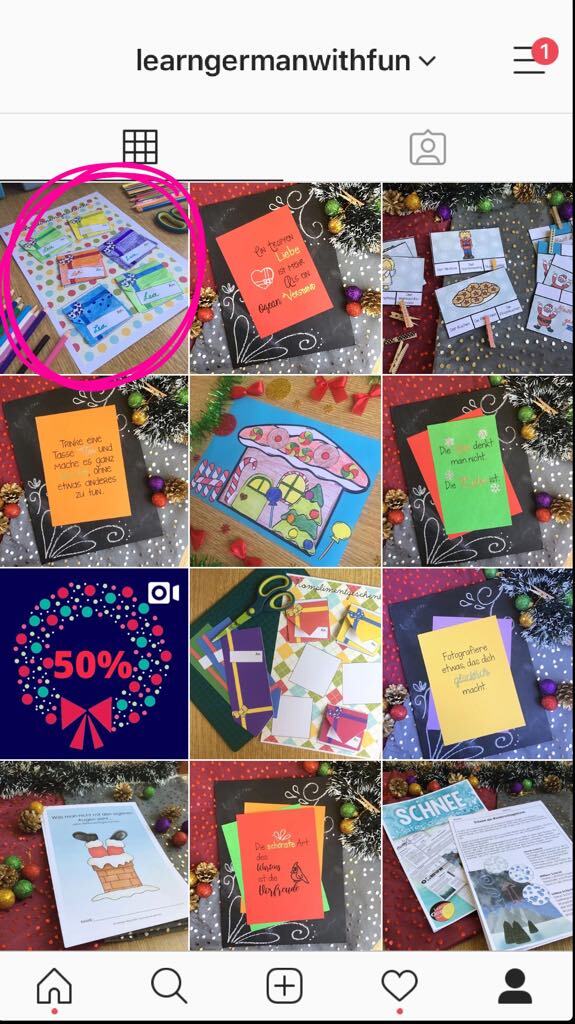This screenshot has height=1024, width=575.
Task: Open the account switcher next to learngermanwithfun
Action: pyautogui.click(x=427, y=61)
